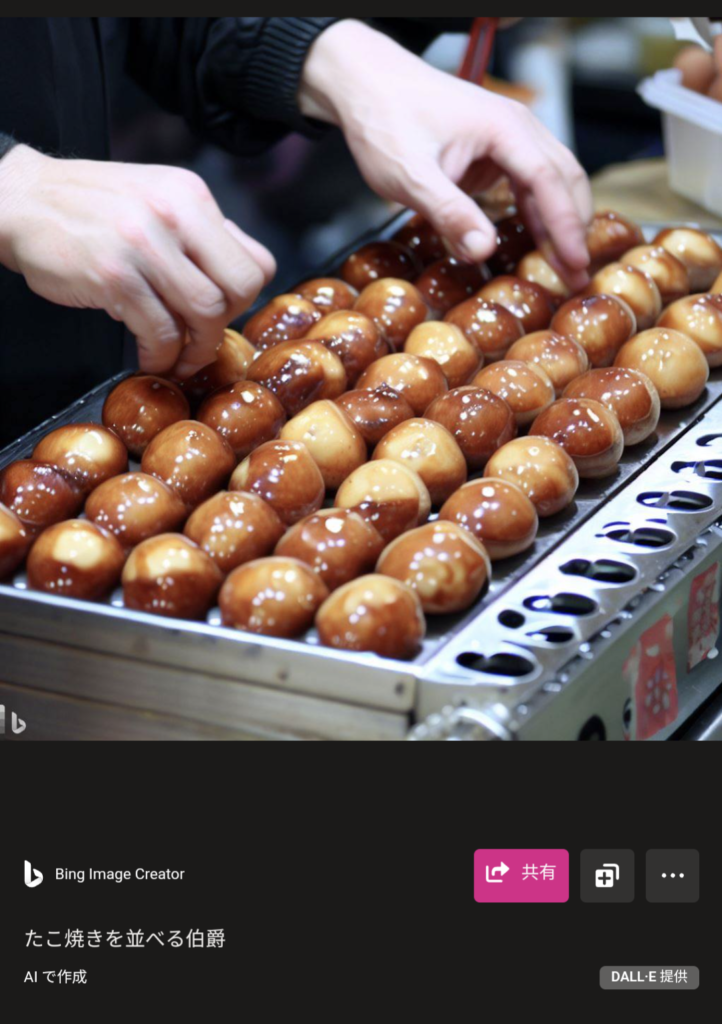Tap the pink 共有 share button
The width and height of the screenshot is (722, 1024).
point(520,875)
